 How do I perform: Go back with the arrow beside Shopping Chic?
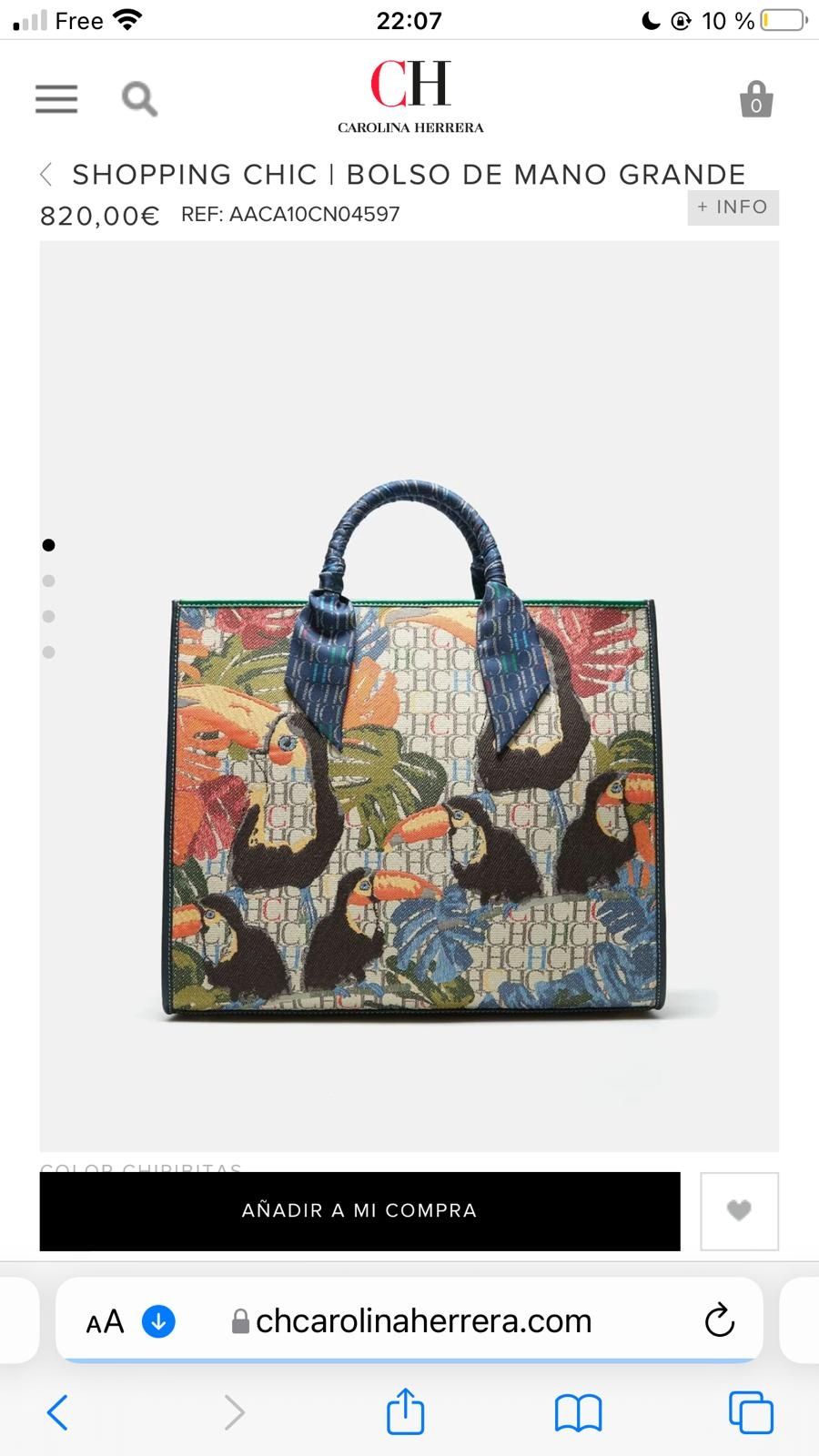(x=46, y=174)
